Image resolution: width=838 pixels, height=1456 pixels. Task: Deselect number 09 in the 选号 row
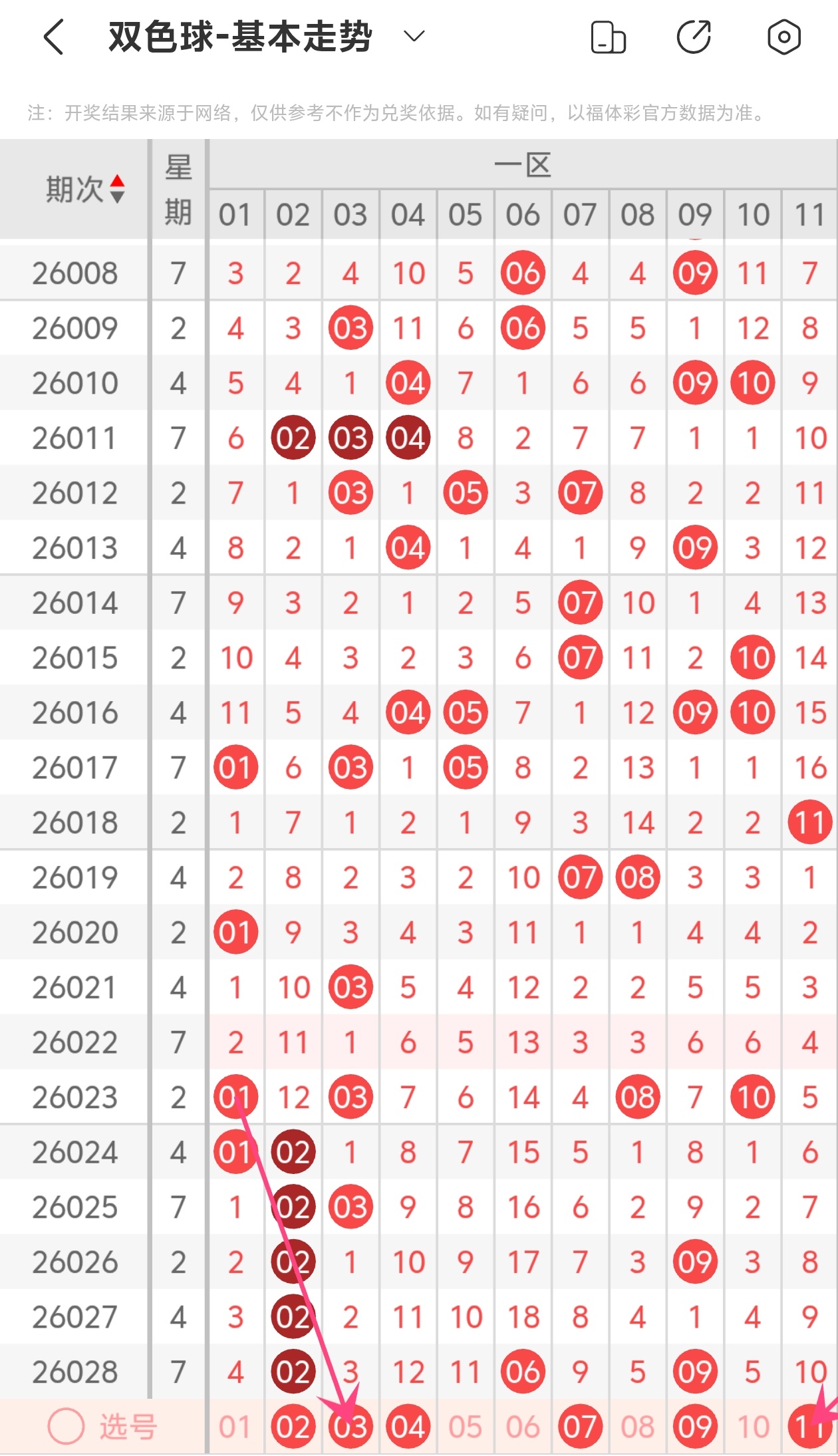coord(695,1427)
